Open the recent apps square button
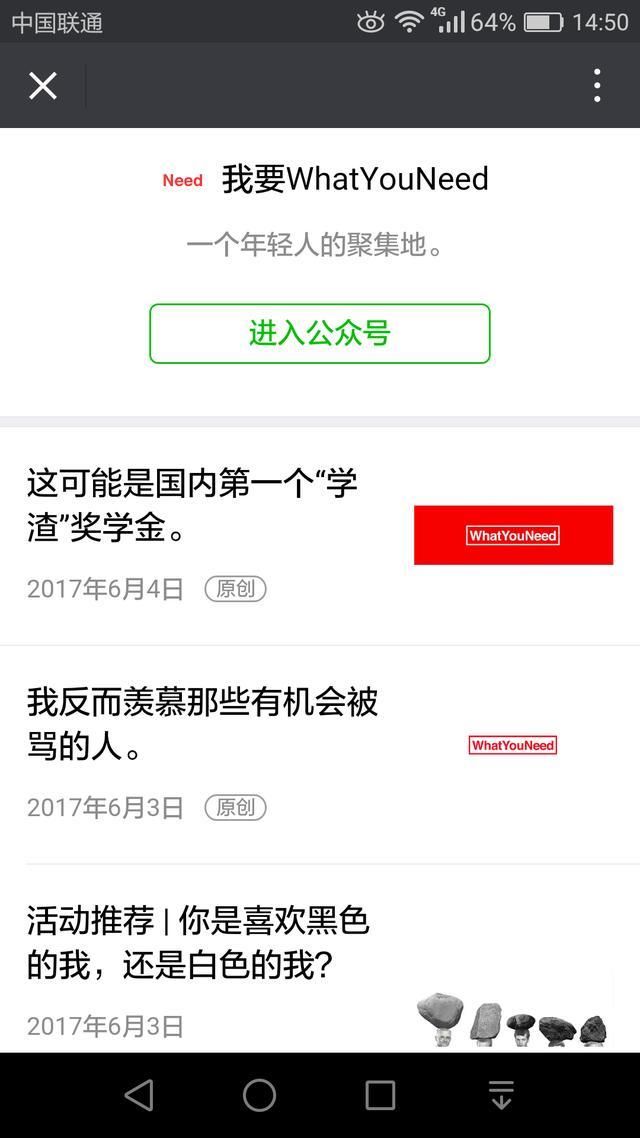Screen dimensions: 640x1138 tap(380, 1095)
